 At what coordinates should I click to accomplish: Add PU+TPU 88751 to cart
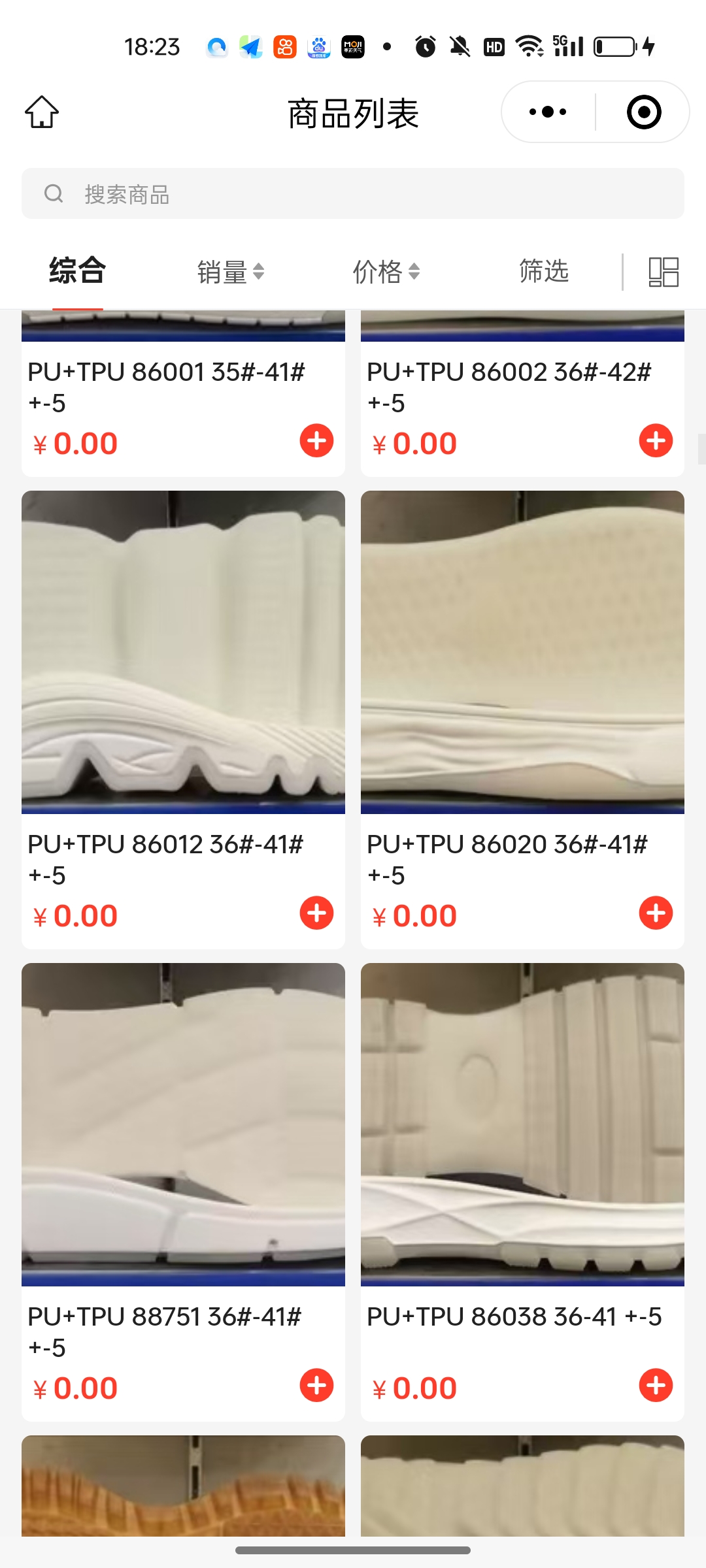(x=316, y=1386)
